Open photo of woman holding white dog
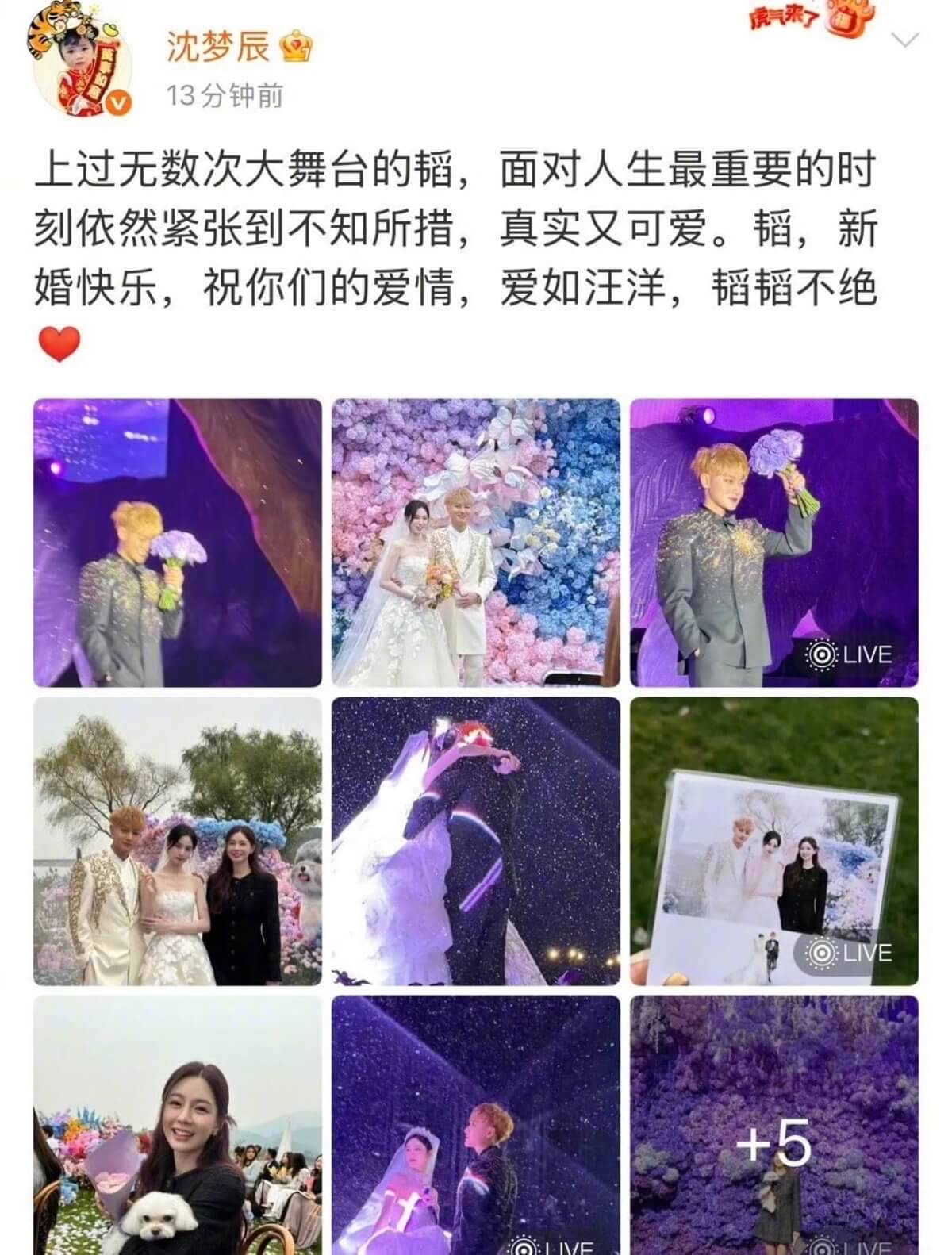952x1255 pixels. pos(177,1126)
